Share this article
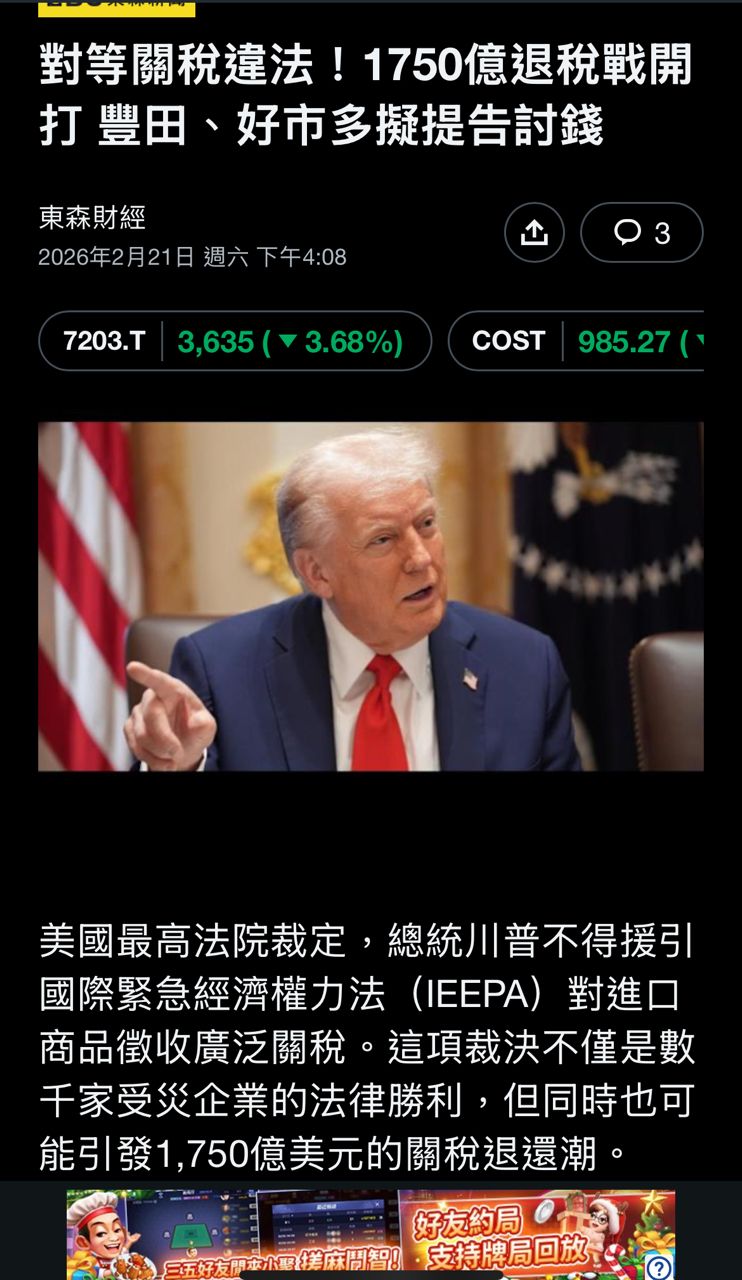The image size is (742, 1280). point(534,233)
